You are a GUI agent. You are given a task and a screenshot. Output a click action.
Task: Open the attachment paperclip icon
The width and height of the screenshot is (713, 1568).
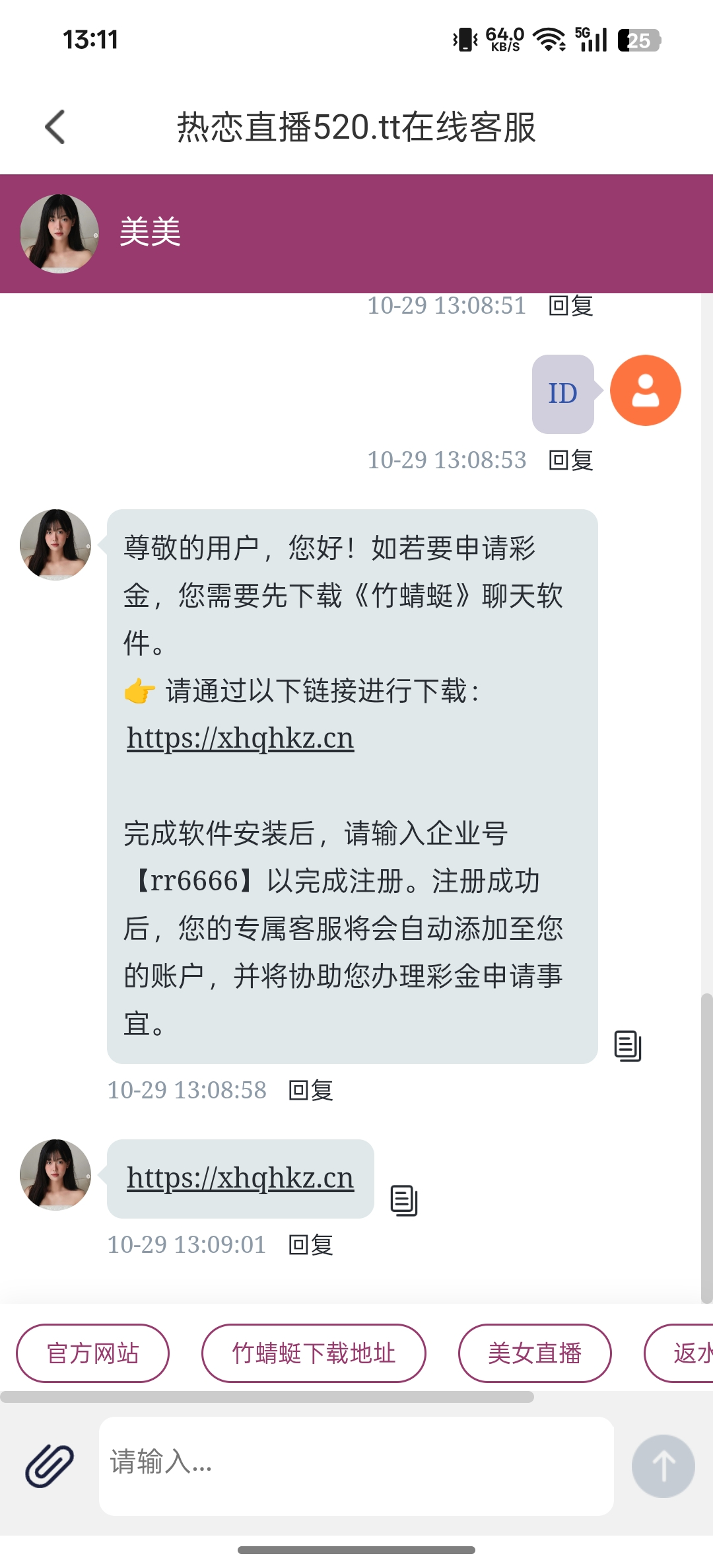pyautogui.click(x=50, y=1466)
